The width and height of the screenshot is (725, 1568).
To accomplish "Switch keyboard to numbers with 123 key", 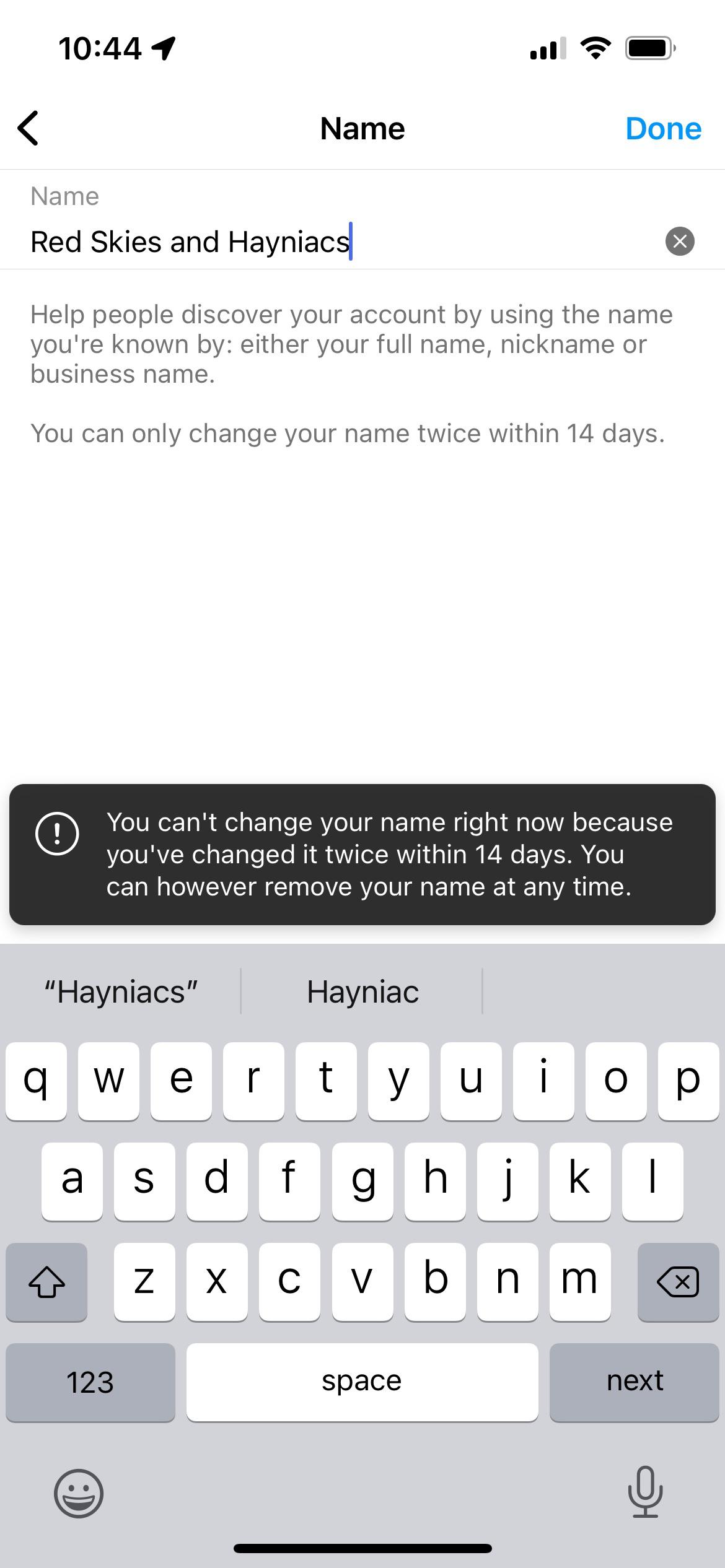I will pos(90,1382).
